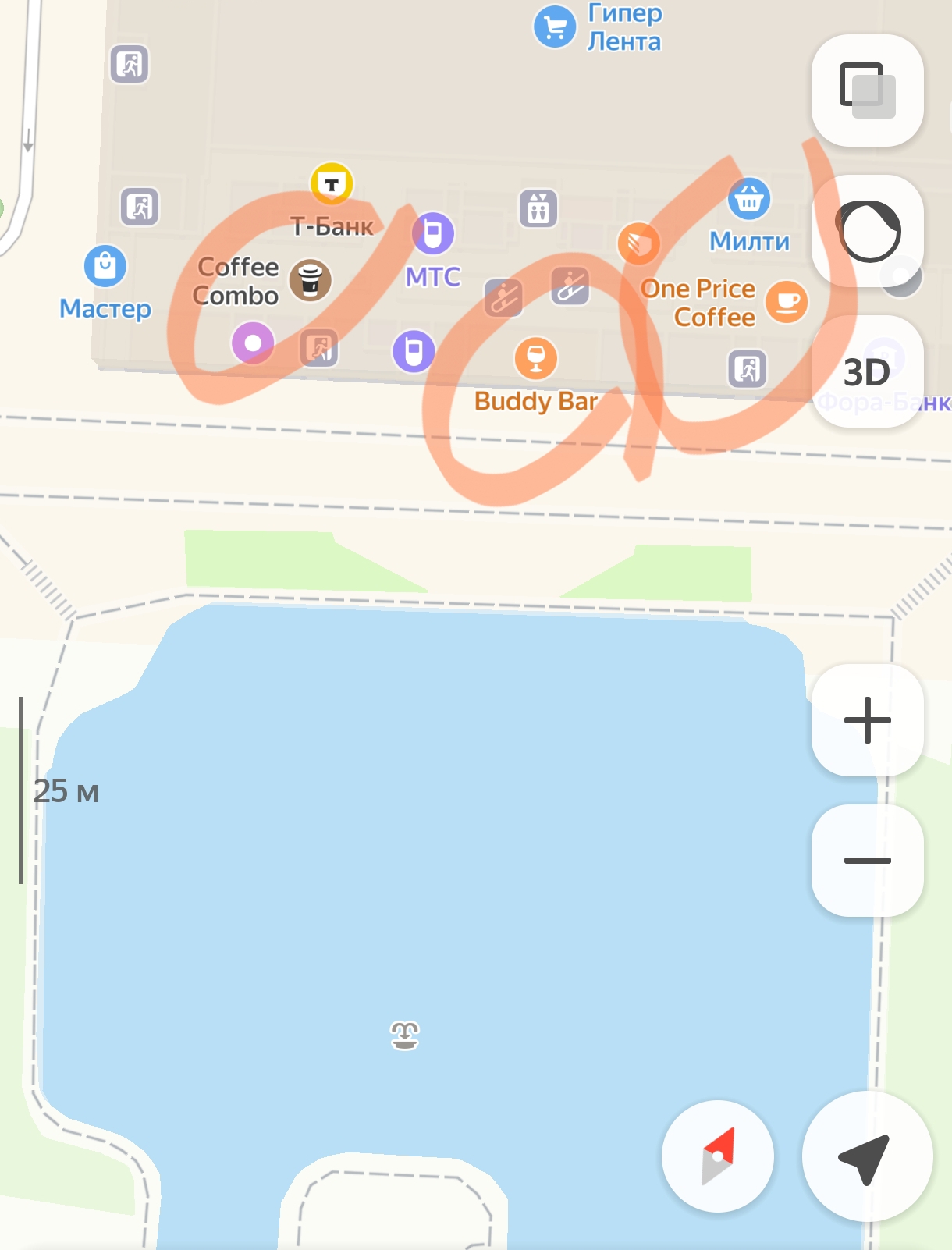Select the МТС store marker
This screenshot has width=952, height=1250.
point(433,233)
